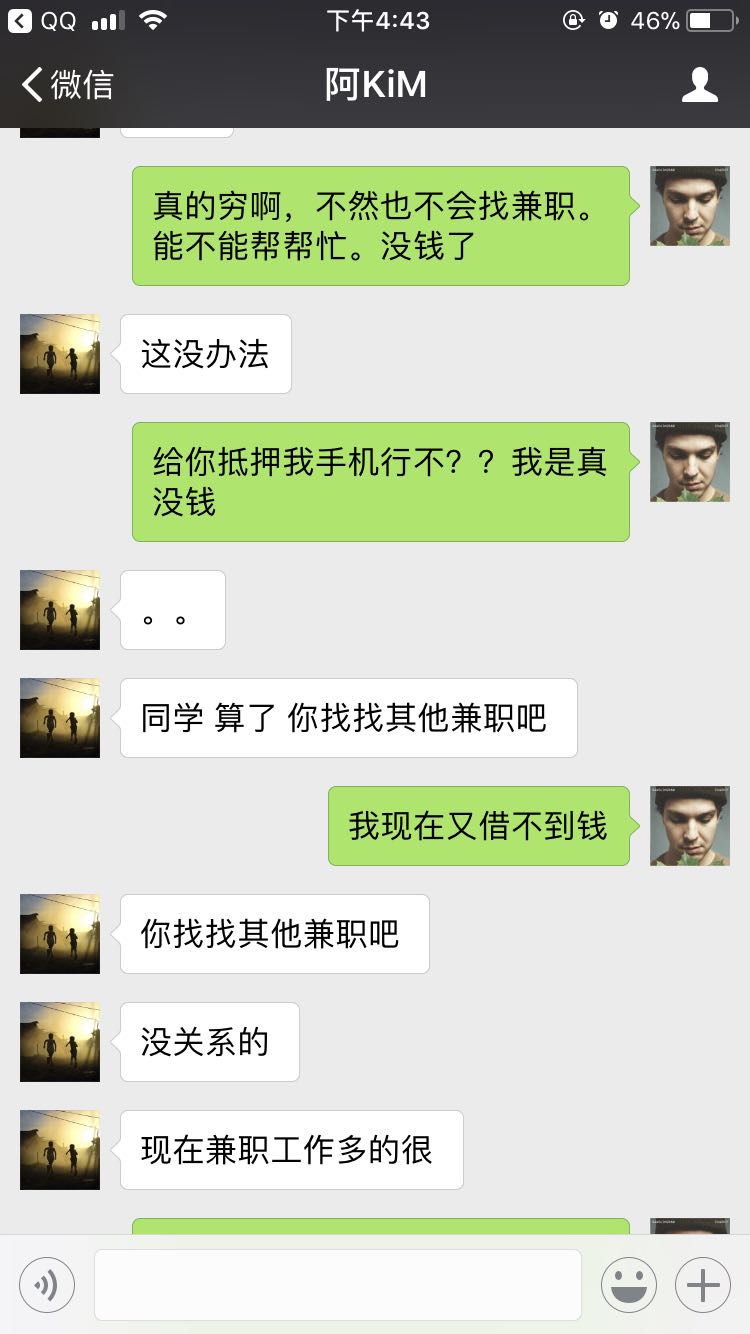Open chat details via the profile icon
Screen dimensions: 750x1334
[x=699, y=85]
